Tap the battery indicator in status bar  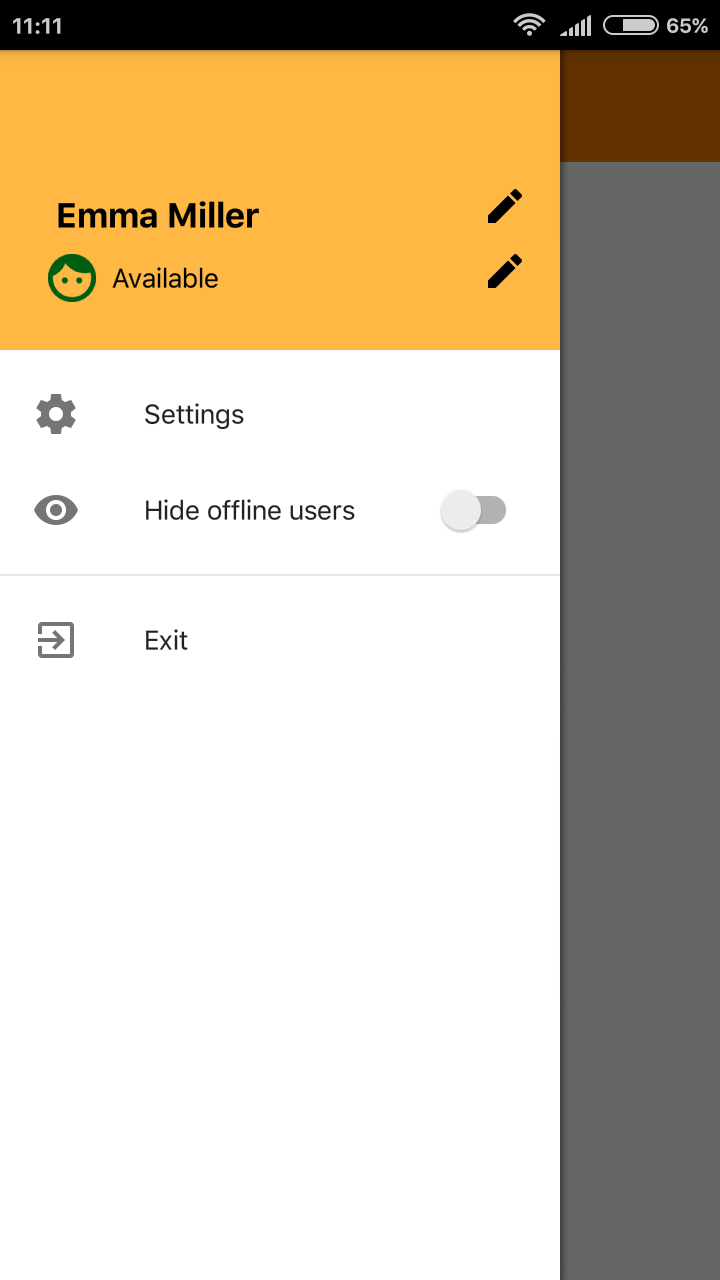coord(630,25)
